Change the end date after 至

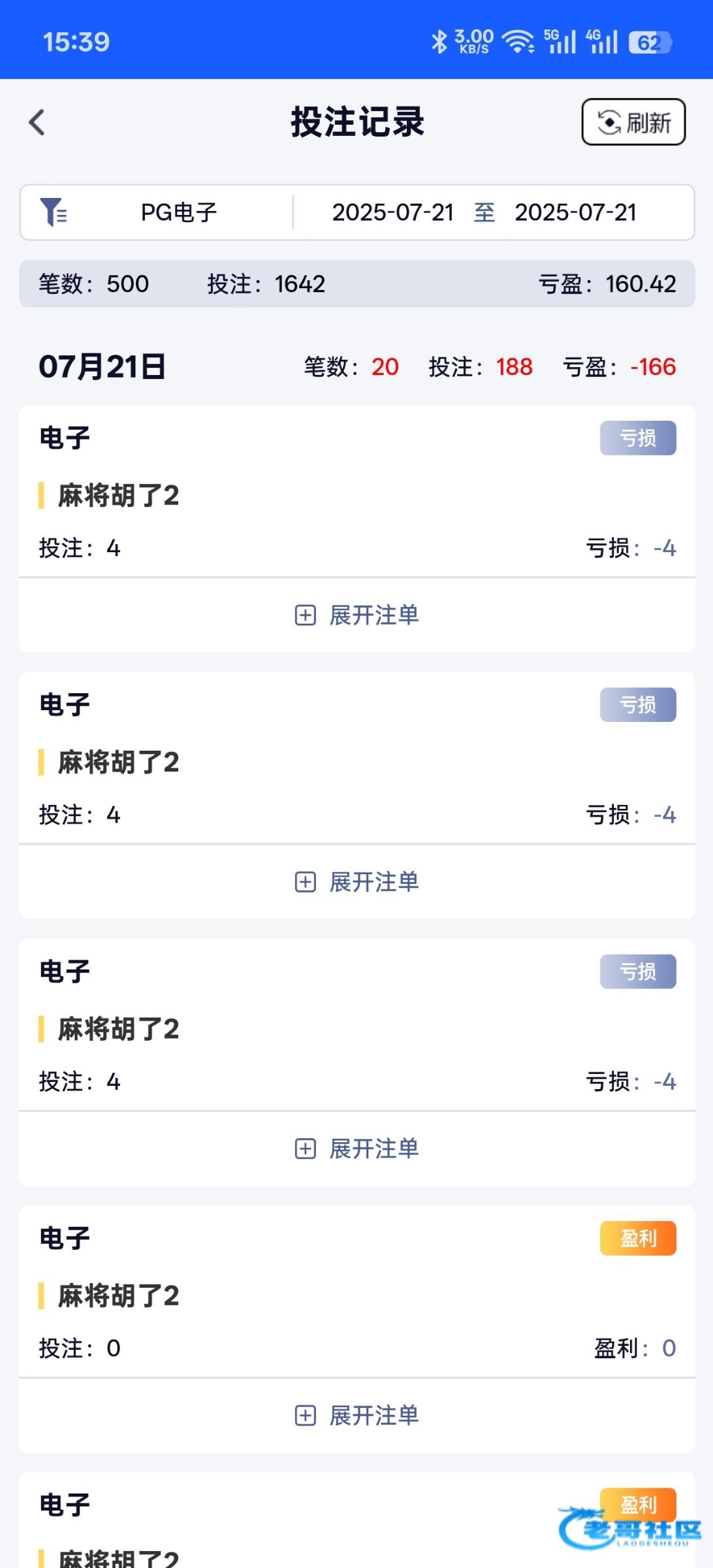click(x=575, y=212)
